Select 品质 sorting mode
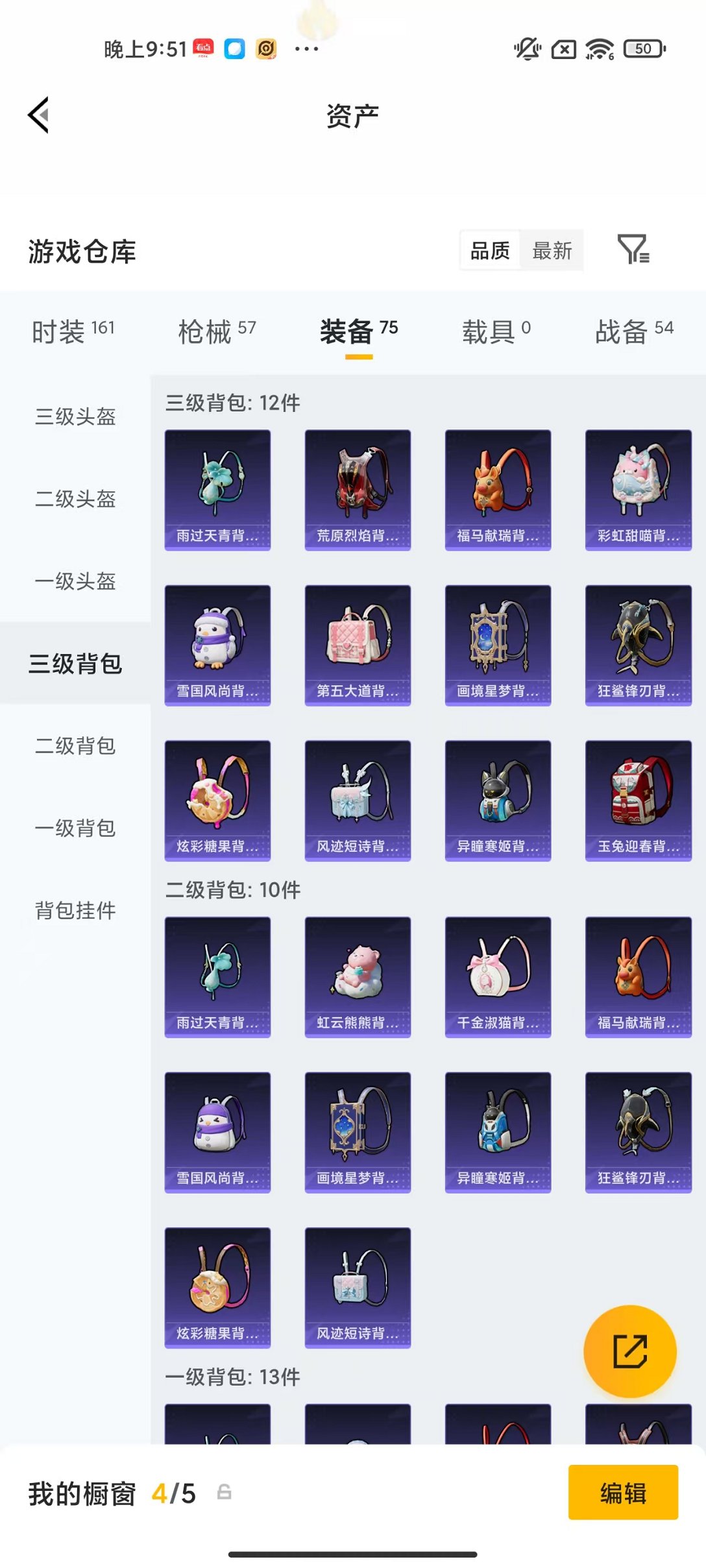This screenshot has height=1568, width=706. (490, 250)
